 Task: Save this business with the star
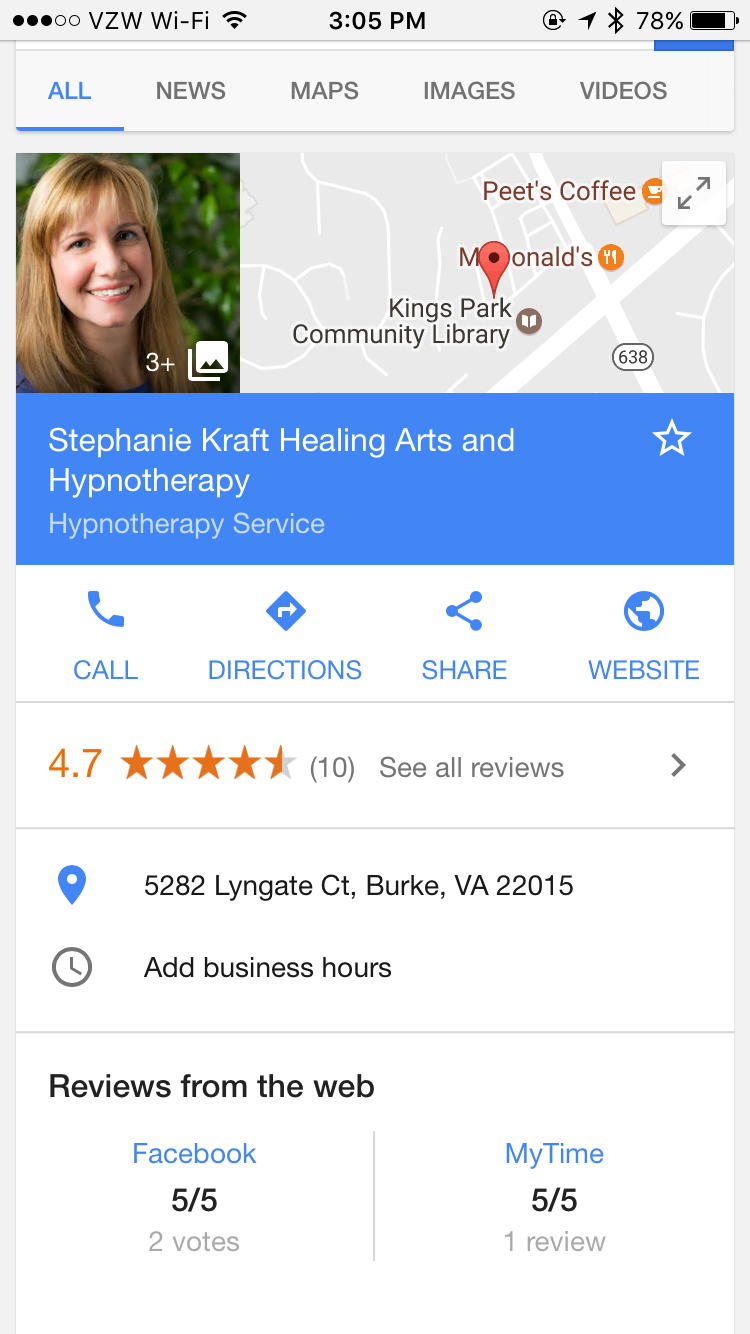(671, 439)
